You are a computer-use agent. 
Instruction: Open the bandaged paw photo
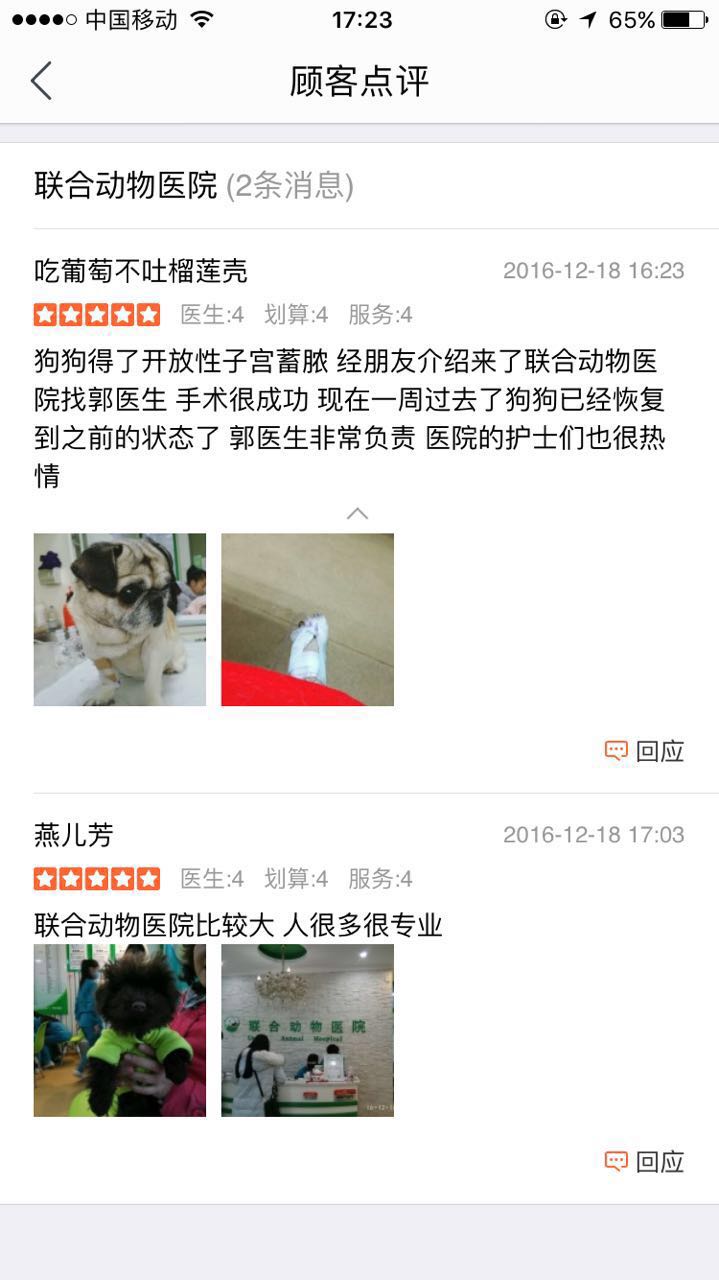307,619
